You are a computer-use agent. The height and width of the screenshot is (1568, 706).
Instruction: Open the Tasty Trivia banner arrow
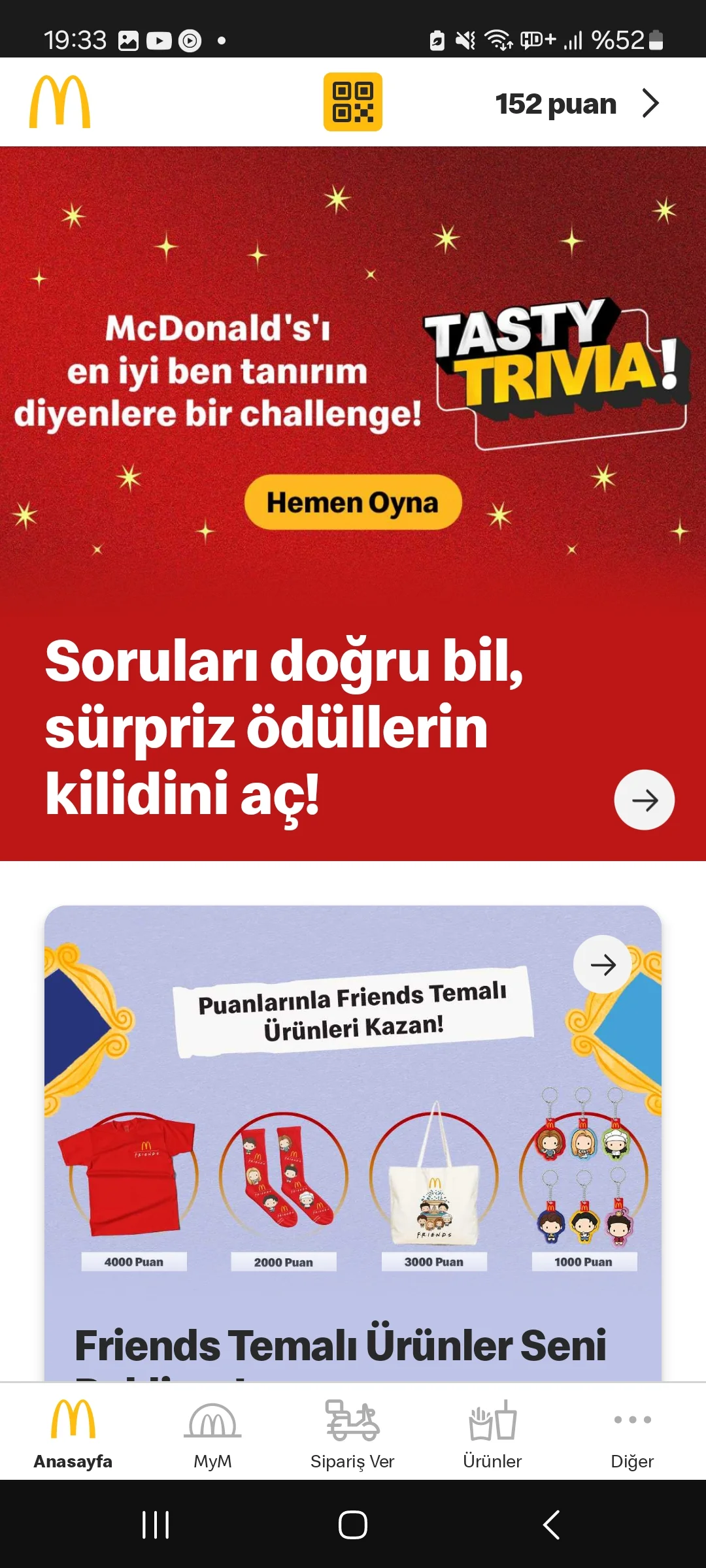pos(644,800)
